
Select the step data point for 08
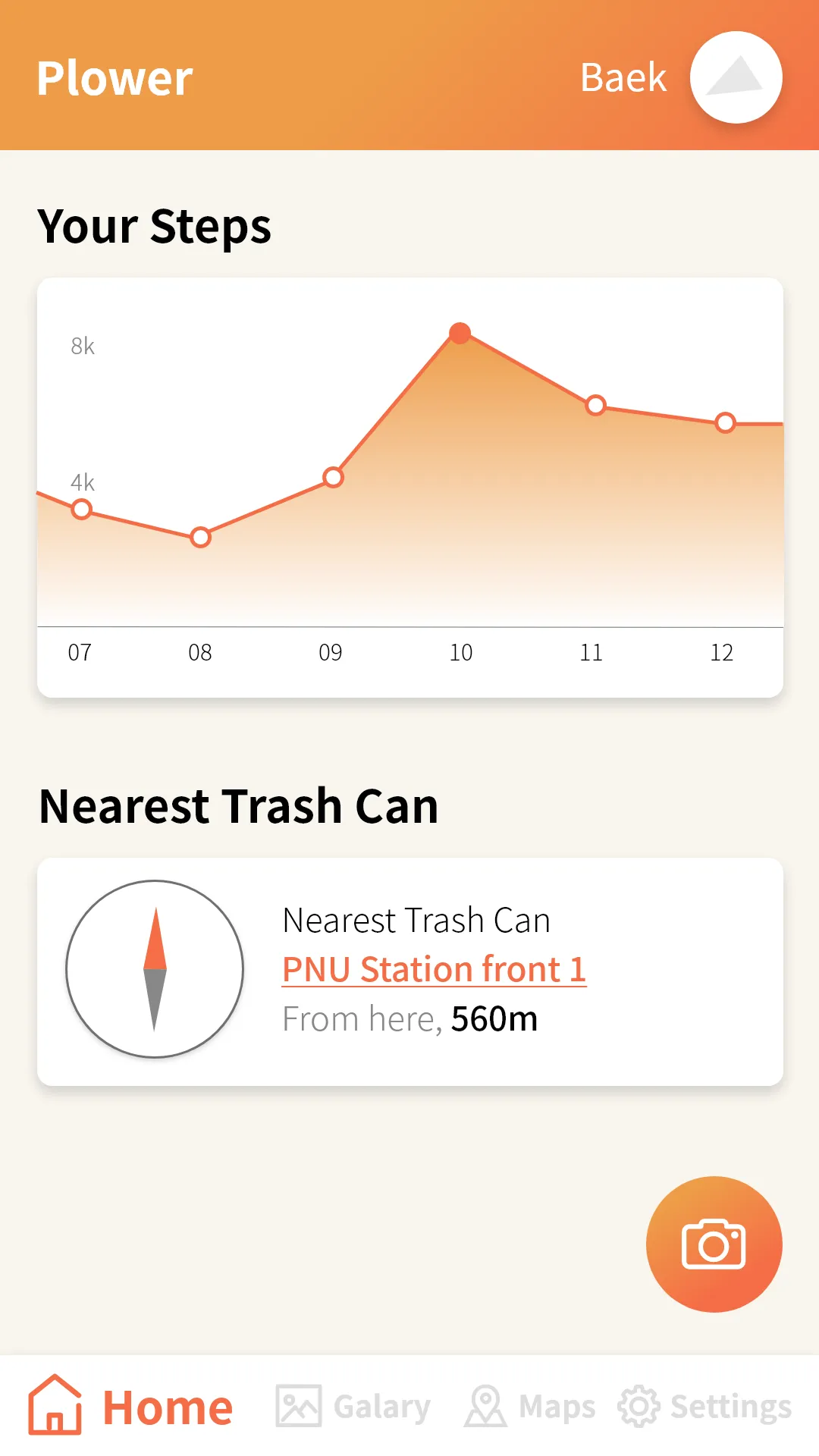(x=200, y=537)
